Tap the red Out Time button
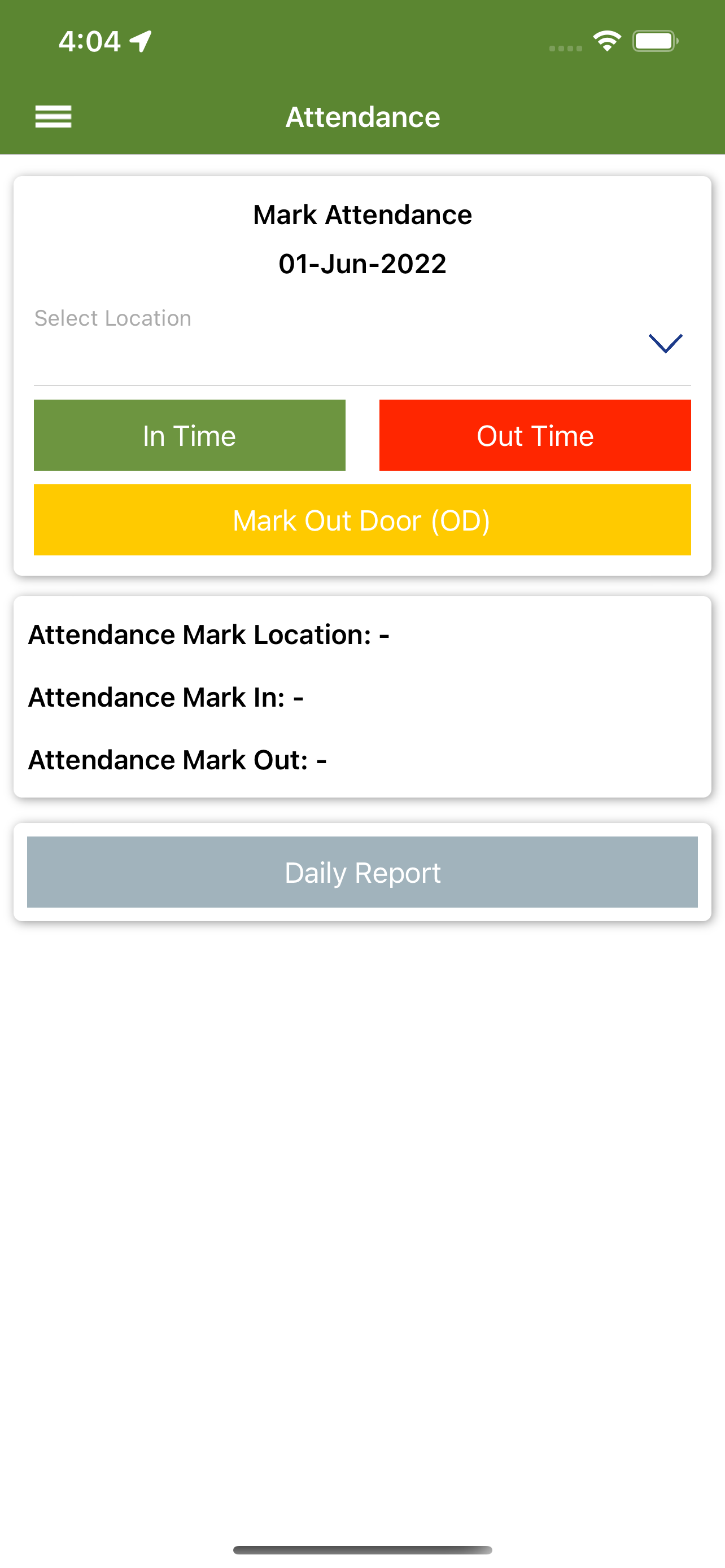This screenshot has width=725, height=1568. pos(535,435)
